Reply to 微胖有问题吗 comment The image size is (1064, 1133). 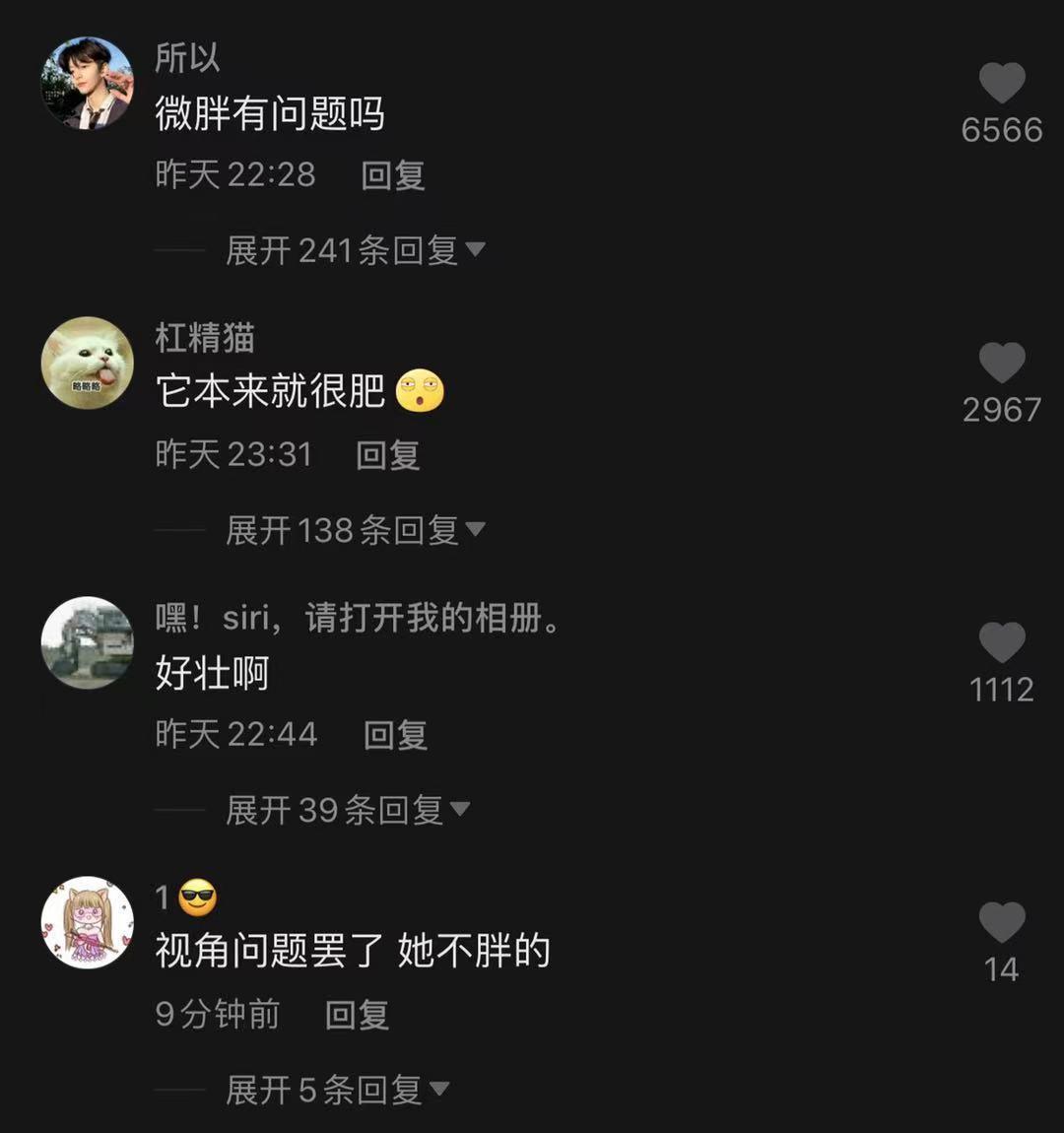[x=394, y=175]
